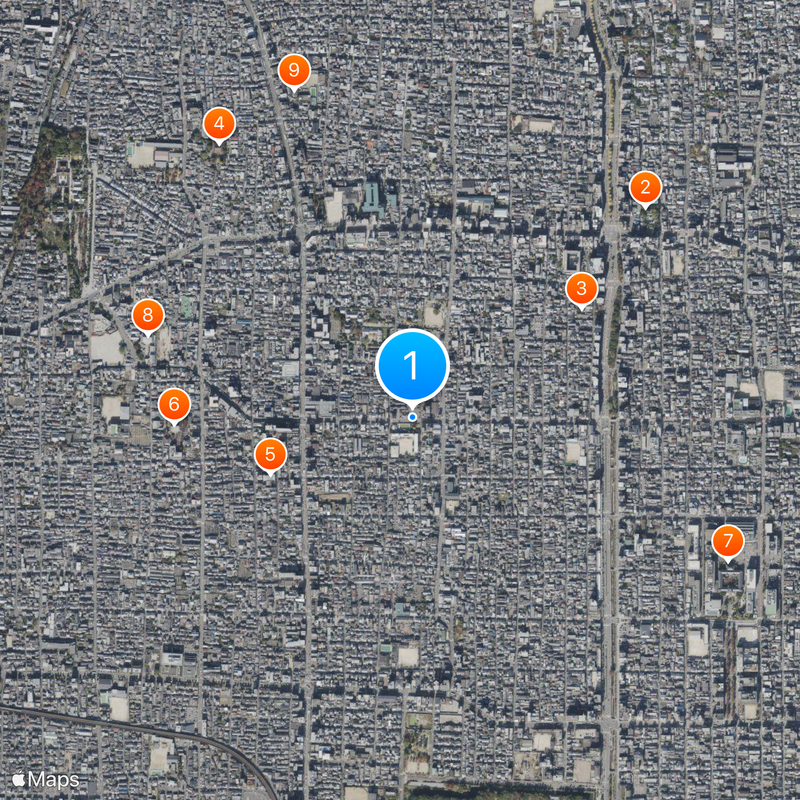This screenshot has height=800, width=800.
Task: Choose the orange map pin numbered 6
Action: [x=174, y=404]
